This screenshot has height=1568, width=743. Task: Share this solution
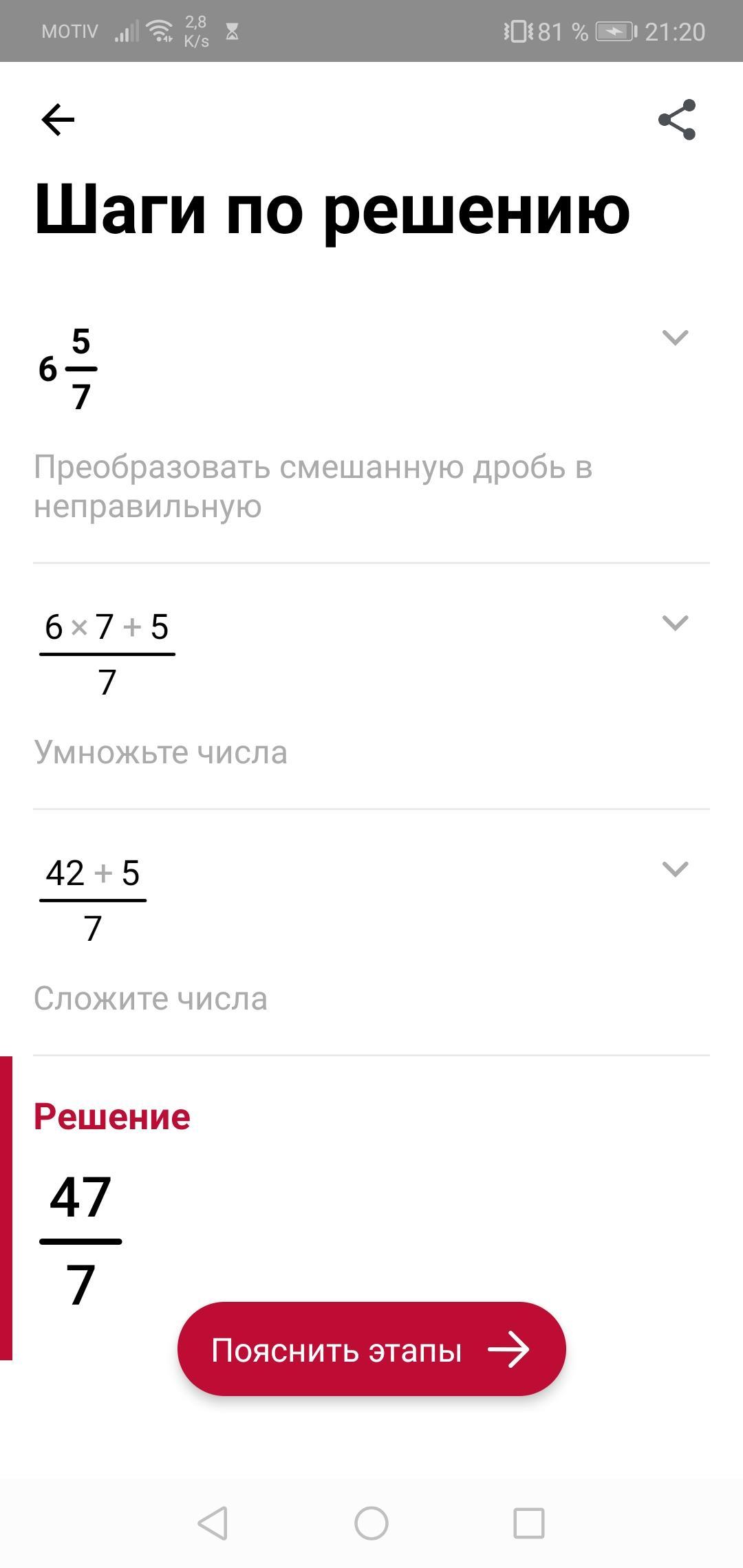tap(677, 120)
